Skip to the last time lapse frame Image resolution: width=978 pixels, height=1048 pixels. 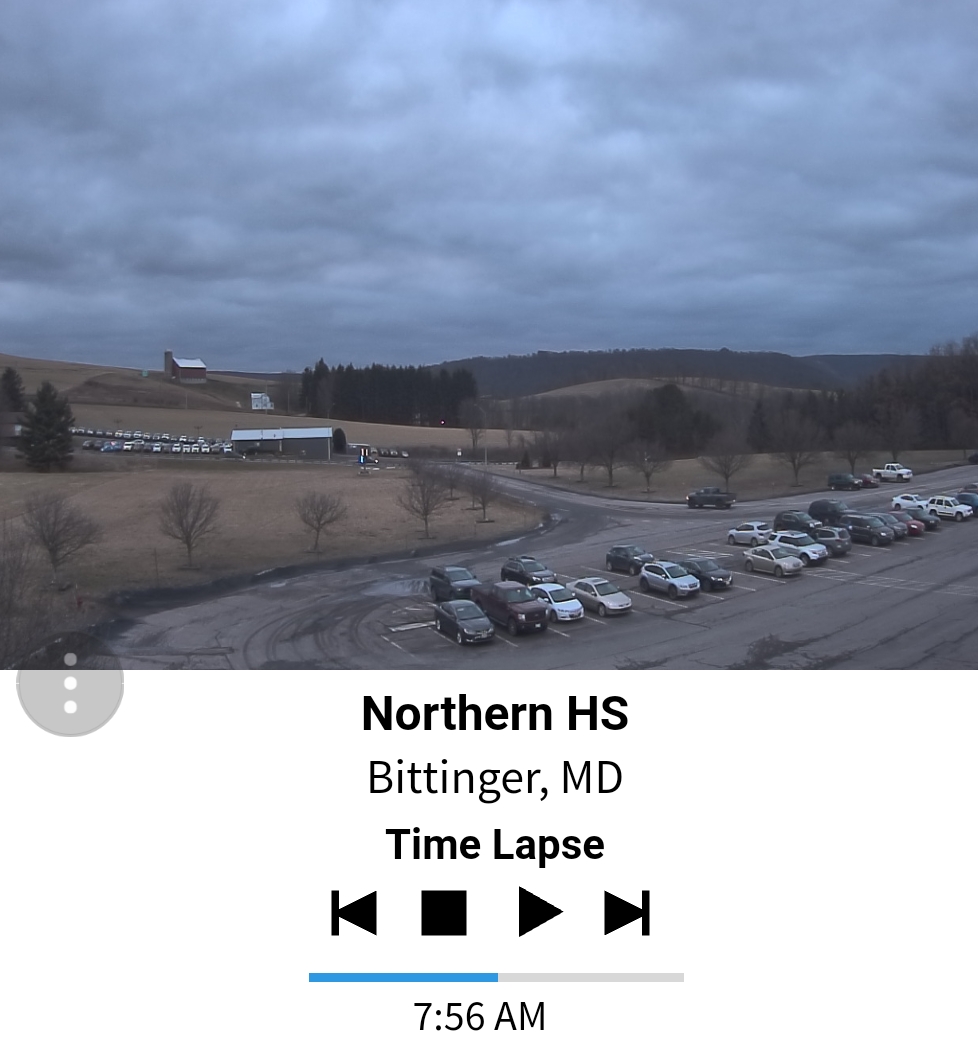[627, 912]
